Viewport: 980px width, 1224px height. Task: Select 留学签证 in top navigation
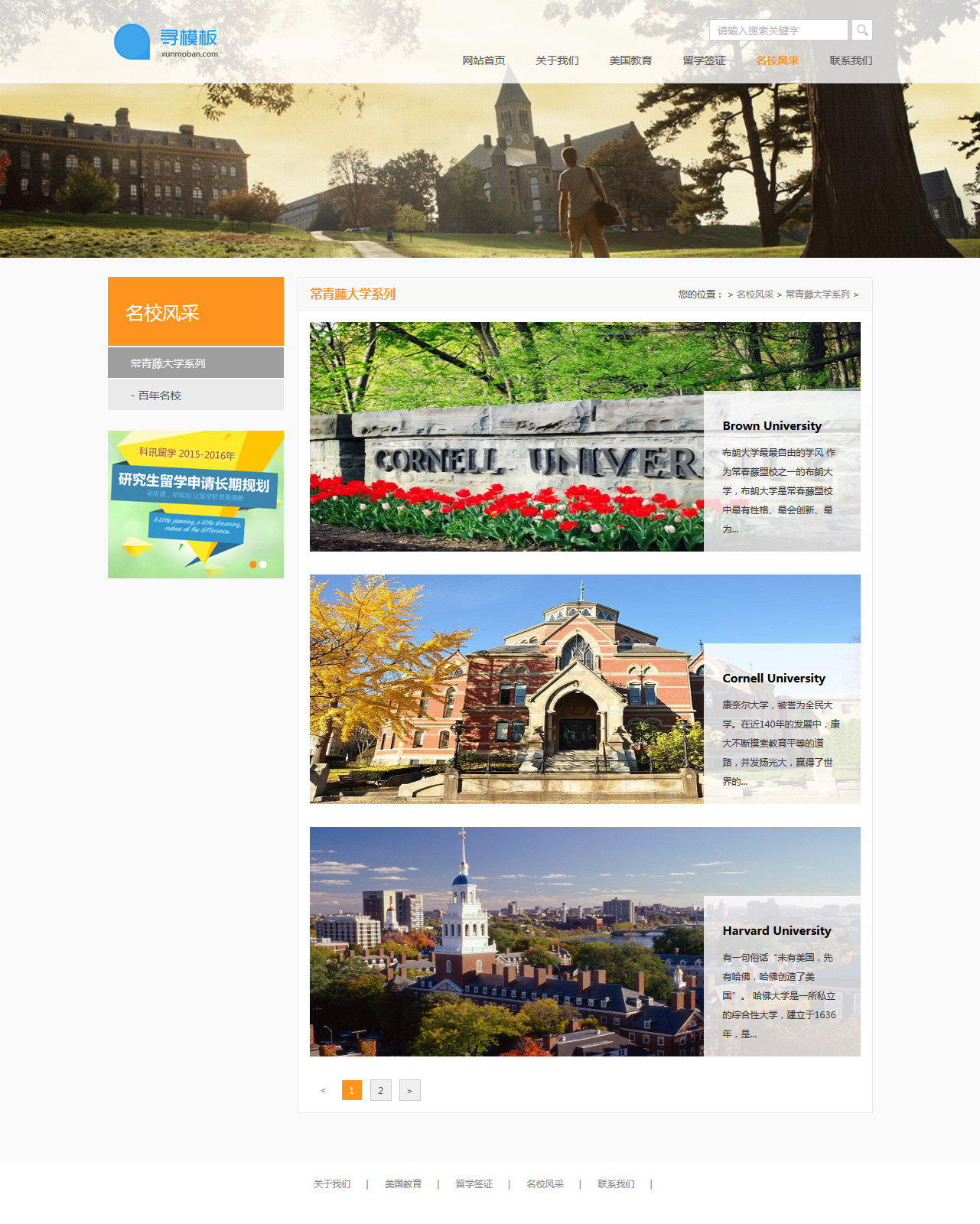coord(704,60)
